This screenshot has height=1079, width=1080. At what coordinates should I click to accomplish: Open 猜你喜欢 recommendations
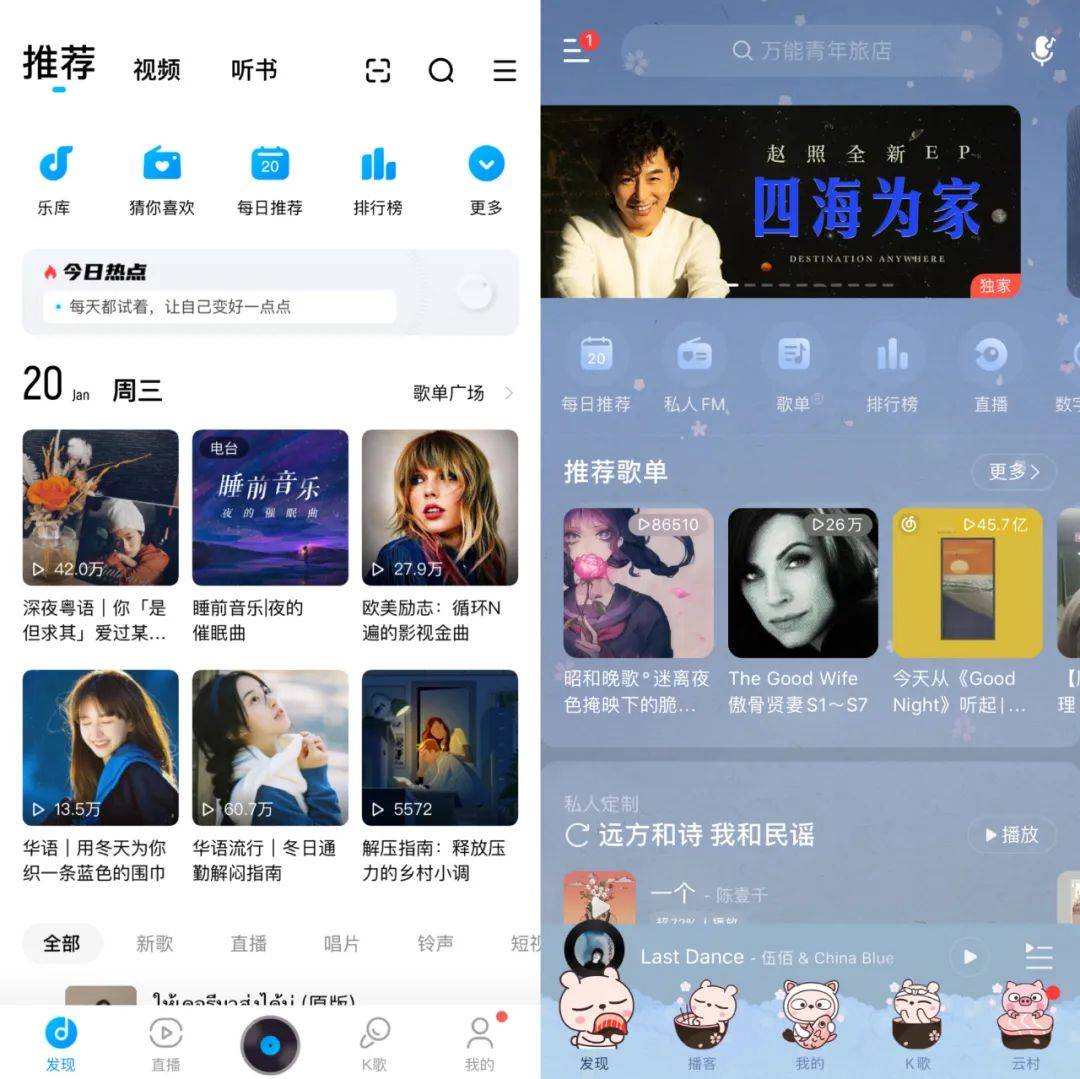pyautogui.click(x=162, y=180)
